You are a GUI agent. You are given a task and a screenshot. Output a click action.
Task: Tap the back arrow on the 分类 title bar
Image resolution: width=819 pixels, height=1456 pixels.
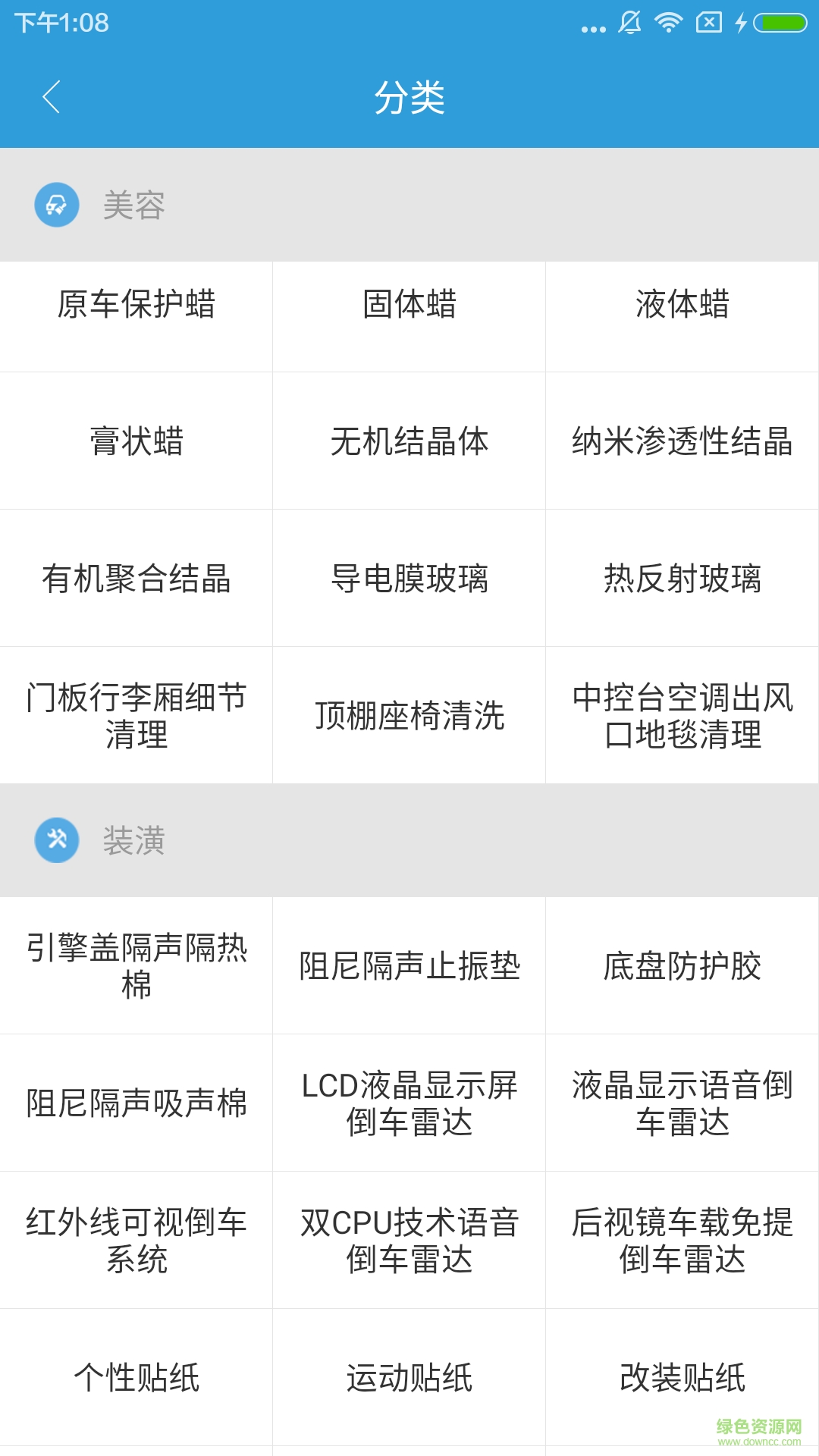coord(50,99)
